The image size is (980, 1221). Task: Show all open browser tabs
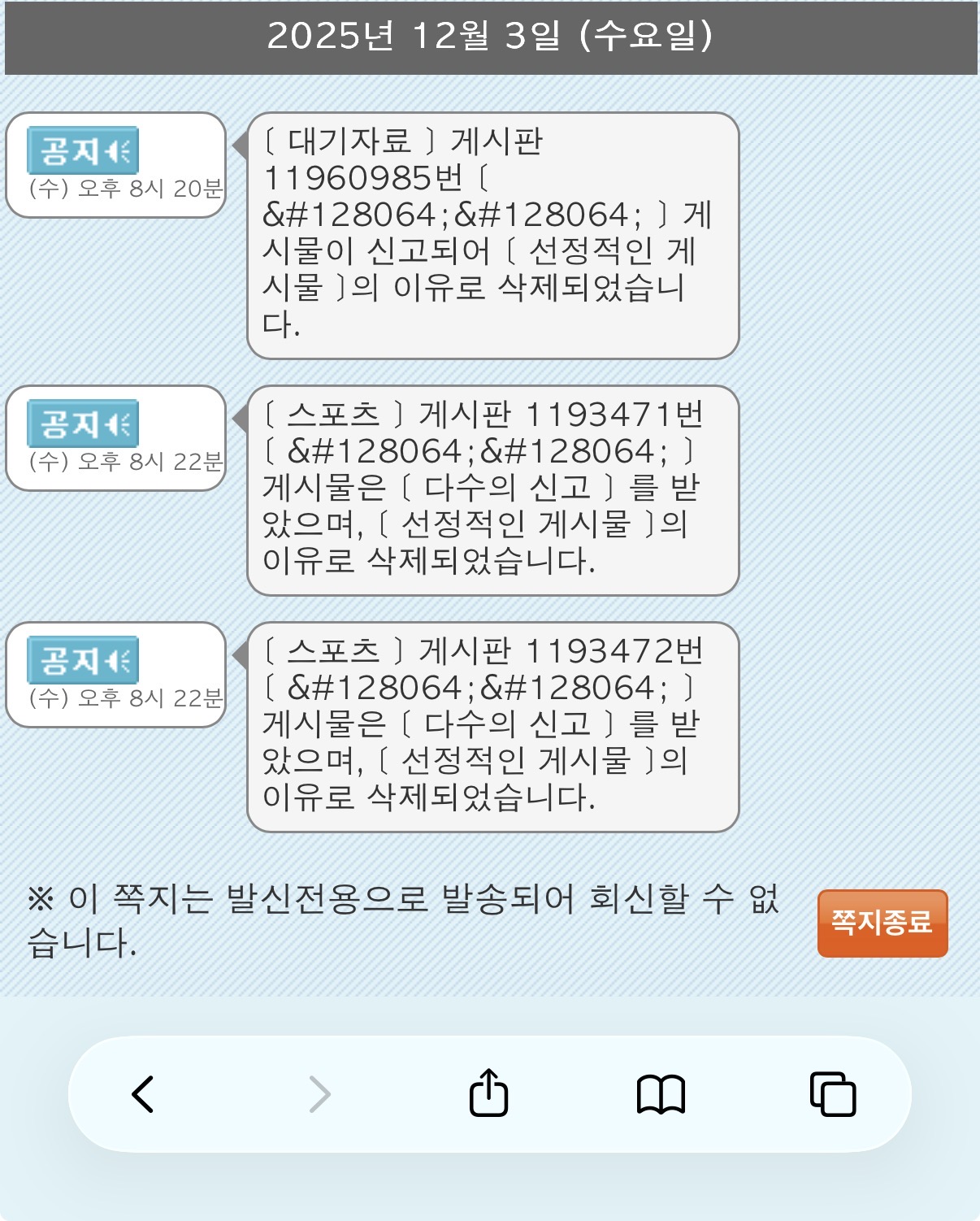[833, 1094]
